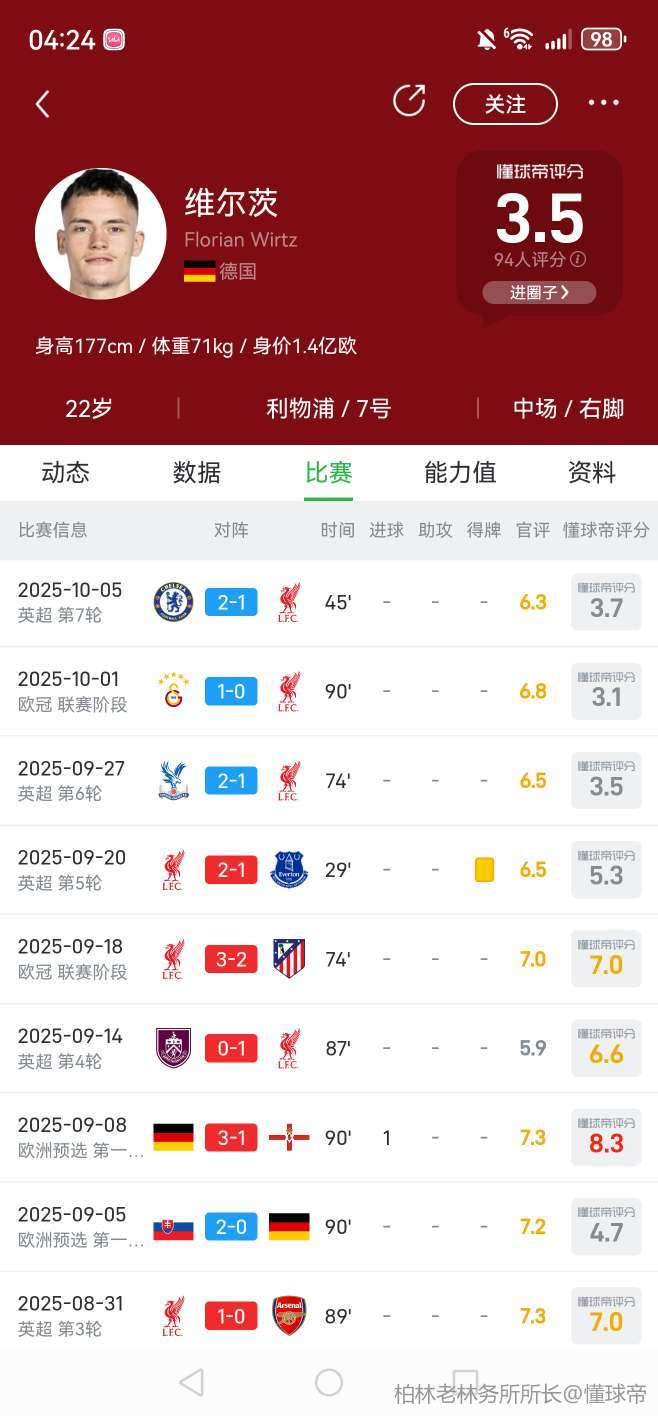Switch to the 动态 tab
658x1416 pixels.
click(x=66, y=472)
